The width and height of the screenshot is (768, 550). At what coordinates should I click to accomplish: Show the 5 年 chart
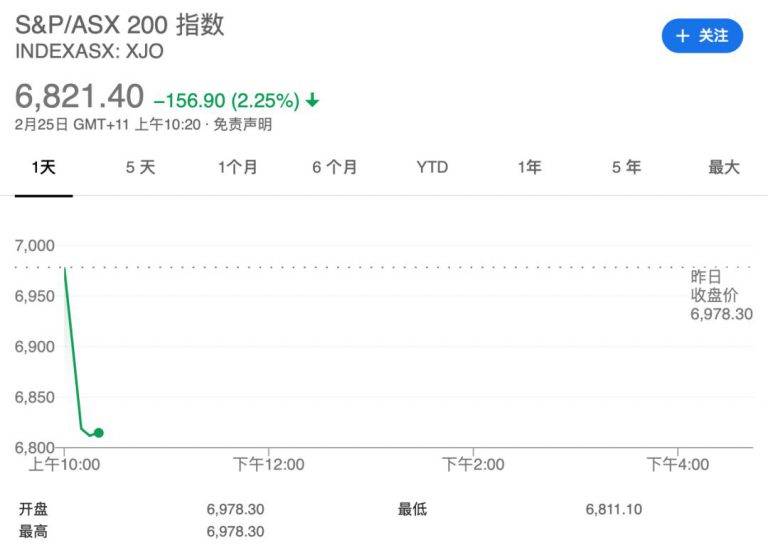(x=626, y=167)
